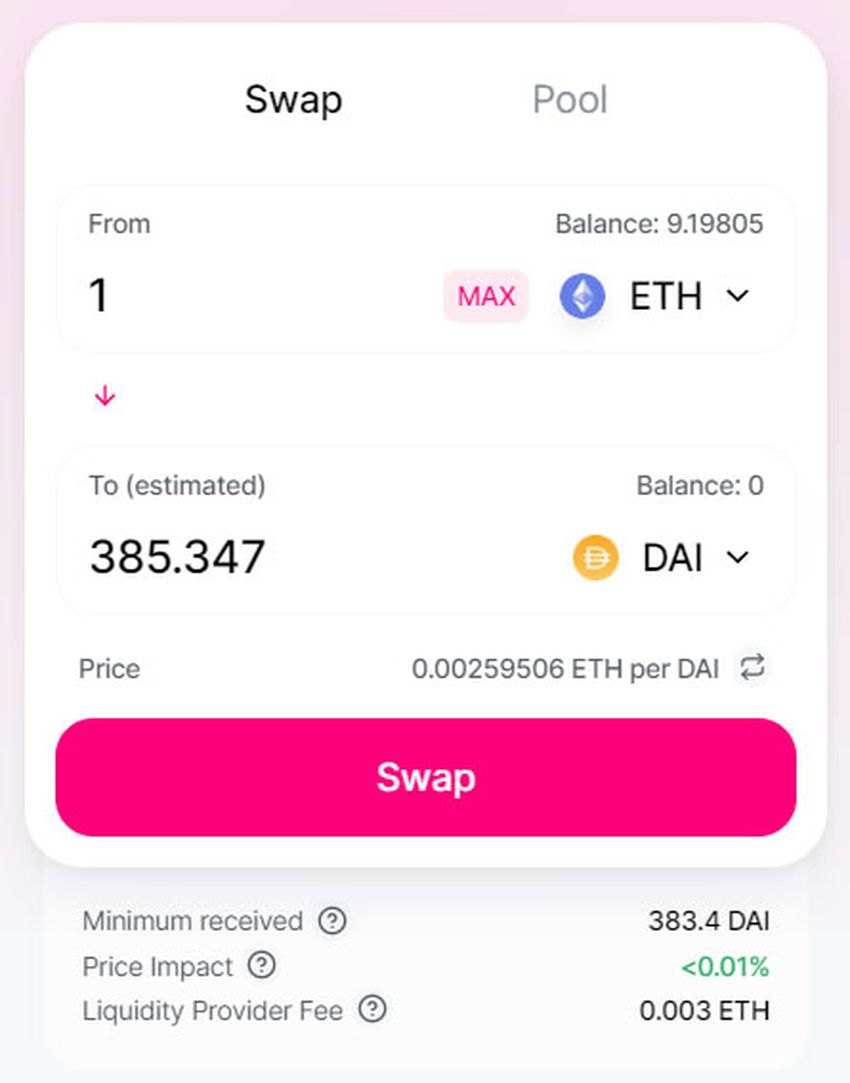Click the DAI coin logo icon
The height and width of the screenshot is (1083, 850).
click(x=597, y=558)
